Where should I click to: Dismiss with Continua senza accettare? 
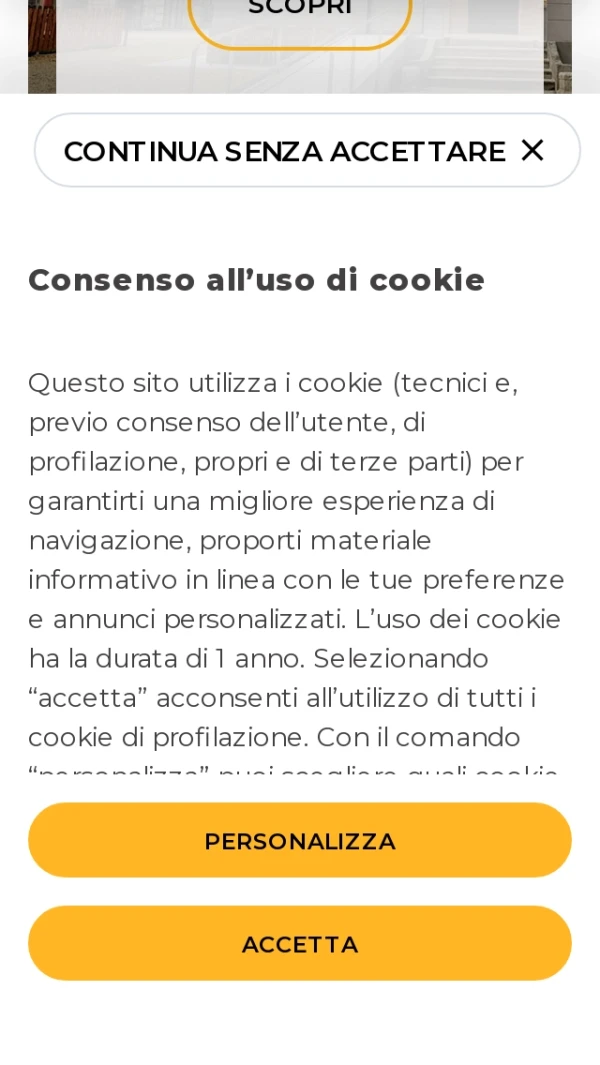point(306,151)
